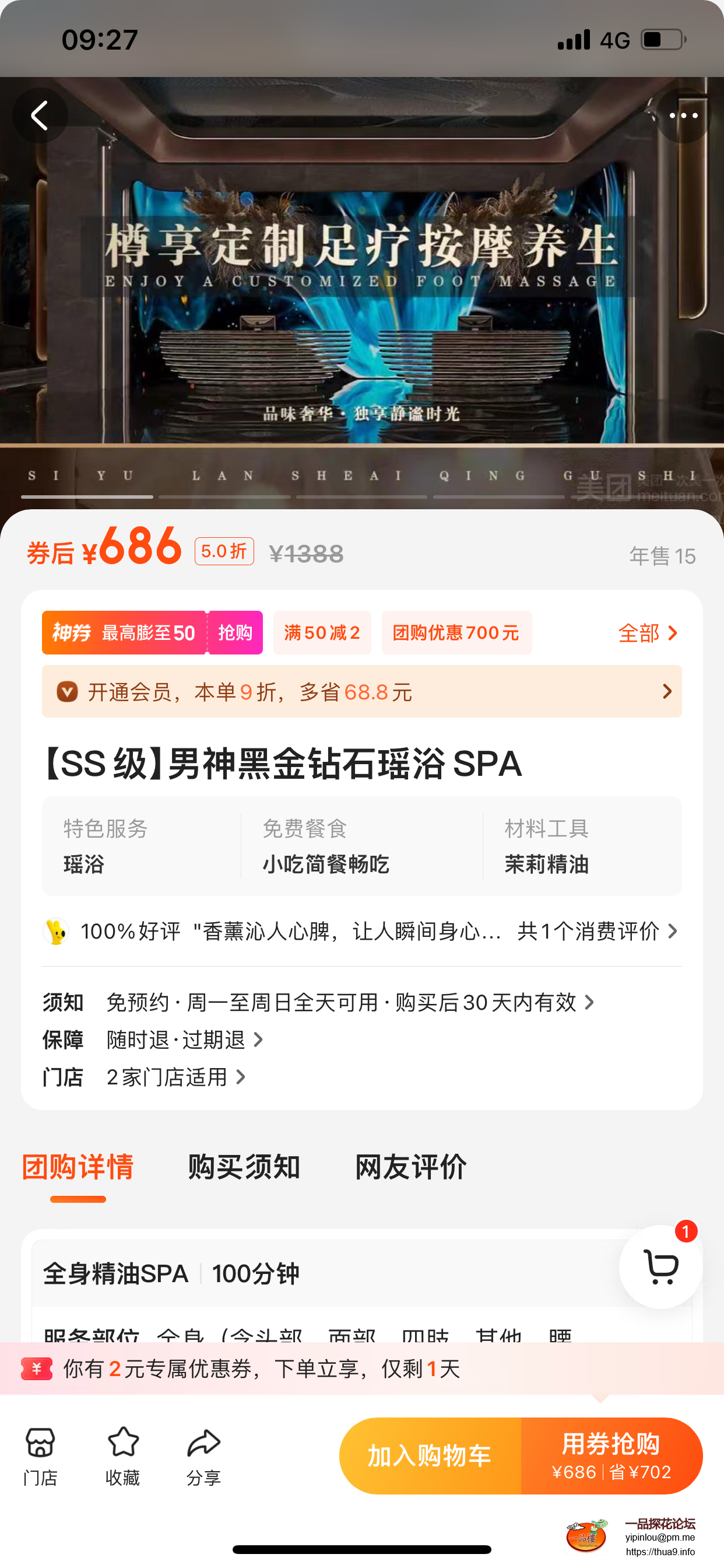Add this deal to 收藏 favorites
The width and height of the screenshot is (724, 1568).
point(123,1456)
